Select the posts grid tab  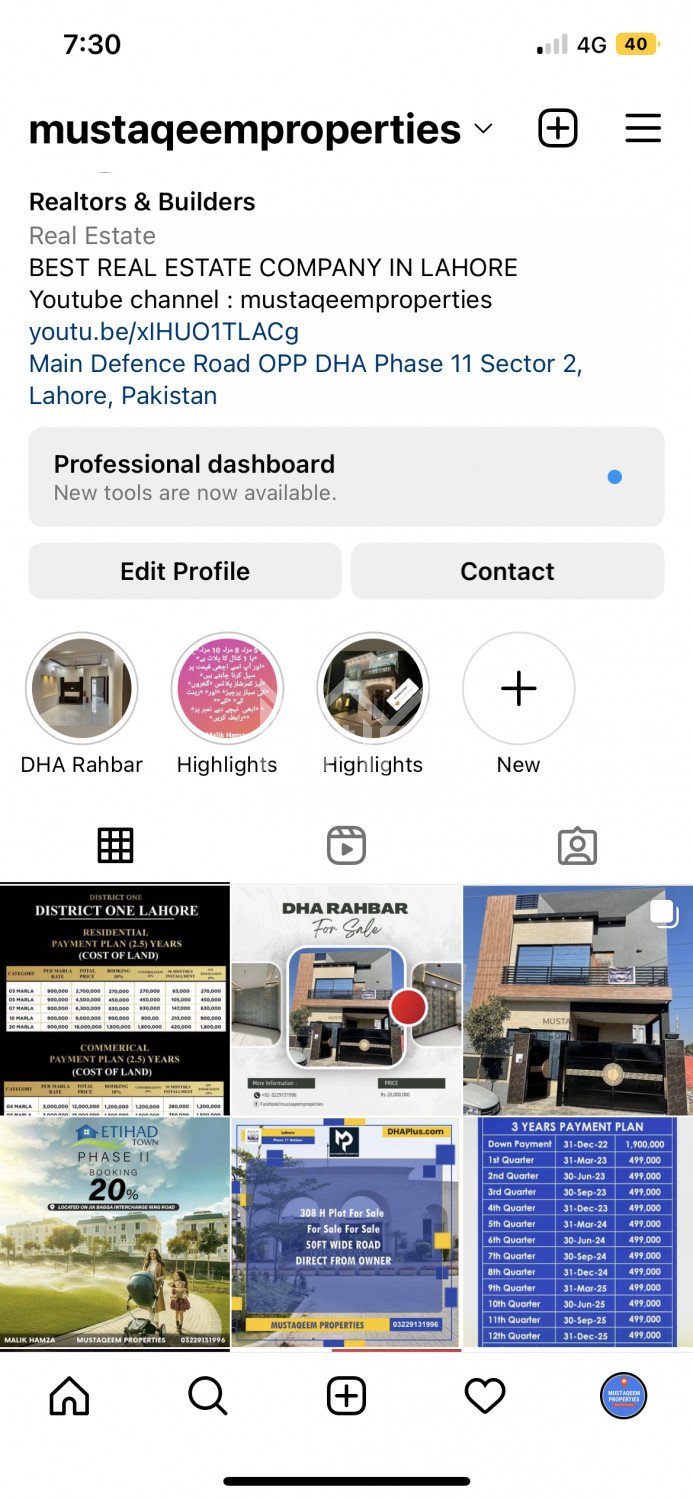[x=115, y=846]
